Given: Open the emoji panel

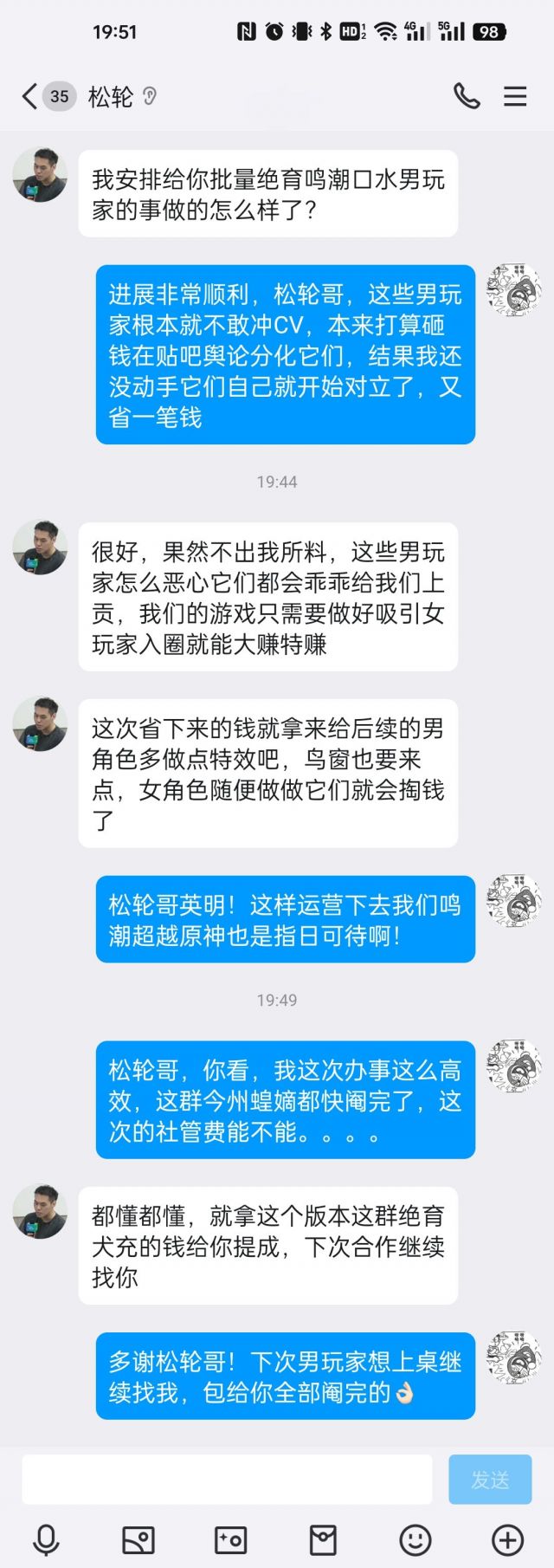Looking at the screenshot, I should pyautogui.click(x=415, y=1539).
